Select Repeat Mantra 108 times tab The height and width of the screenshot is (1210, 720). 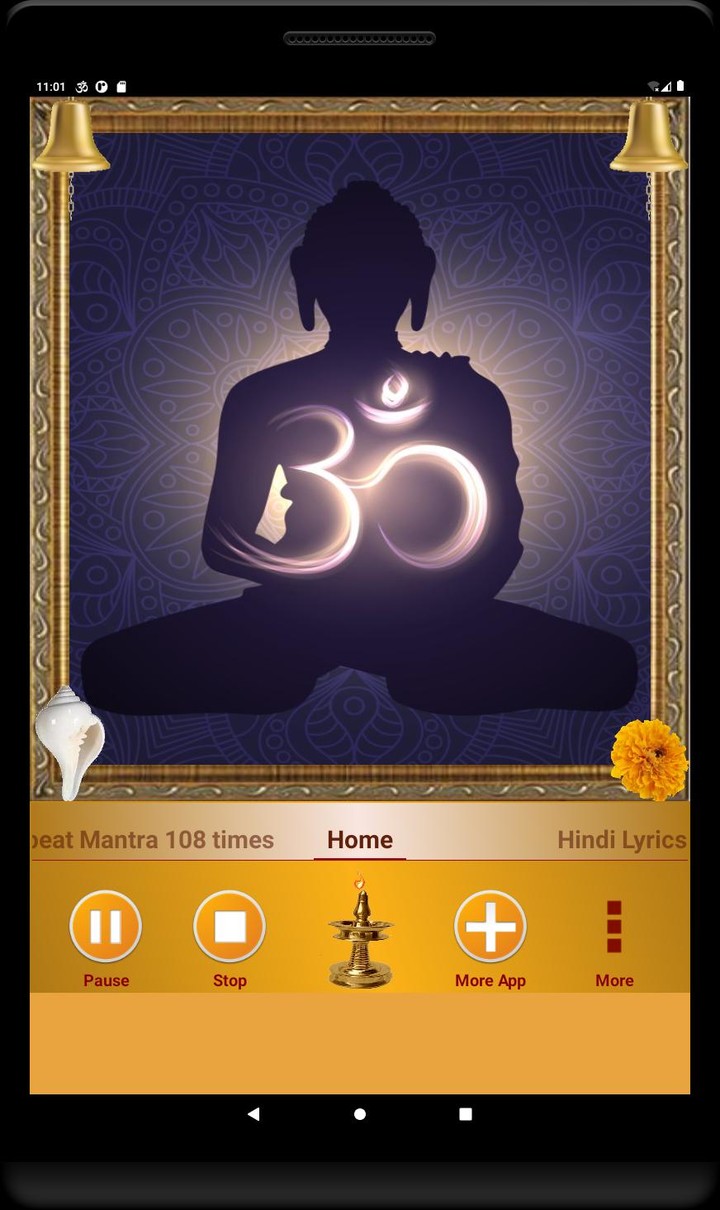[x=152, y=840]
